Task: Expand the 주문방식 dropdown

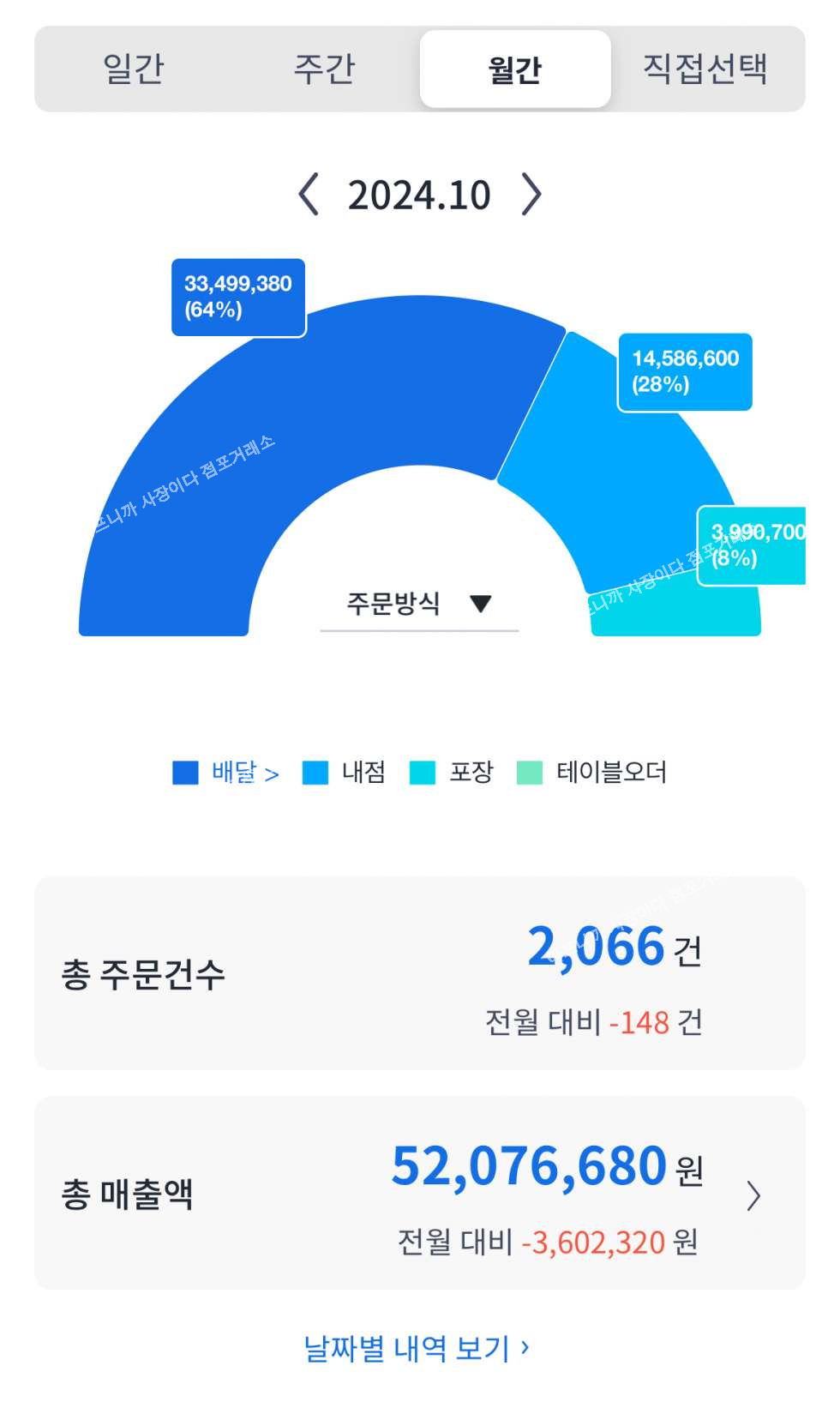Action: (419, 604)
